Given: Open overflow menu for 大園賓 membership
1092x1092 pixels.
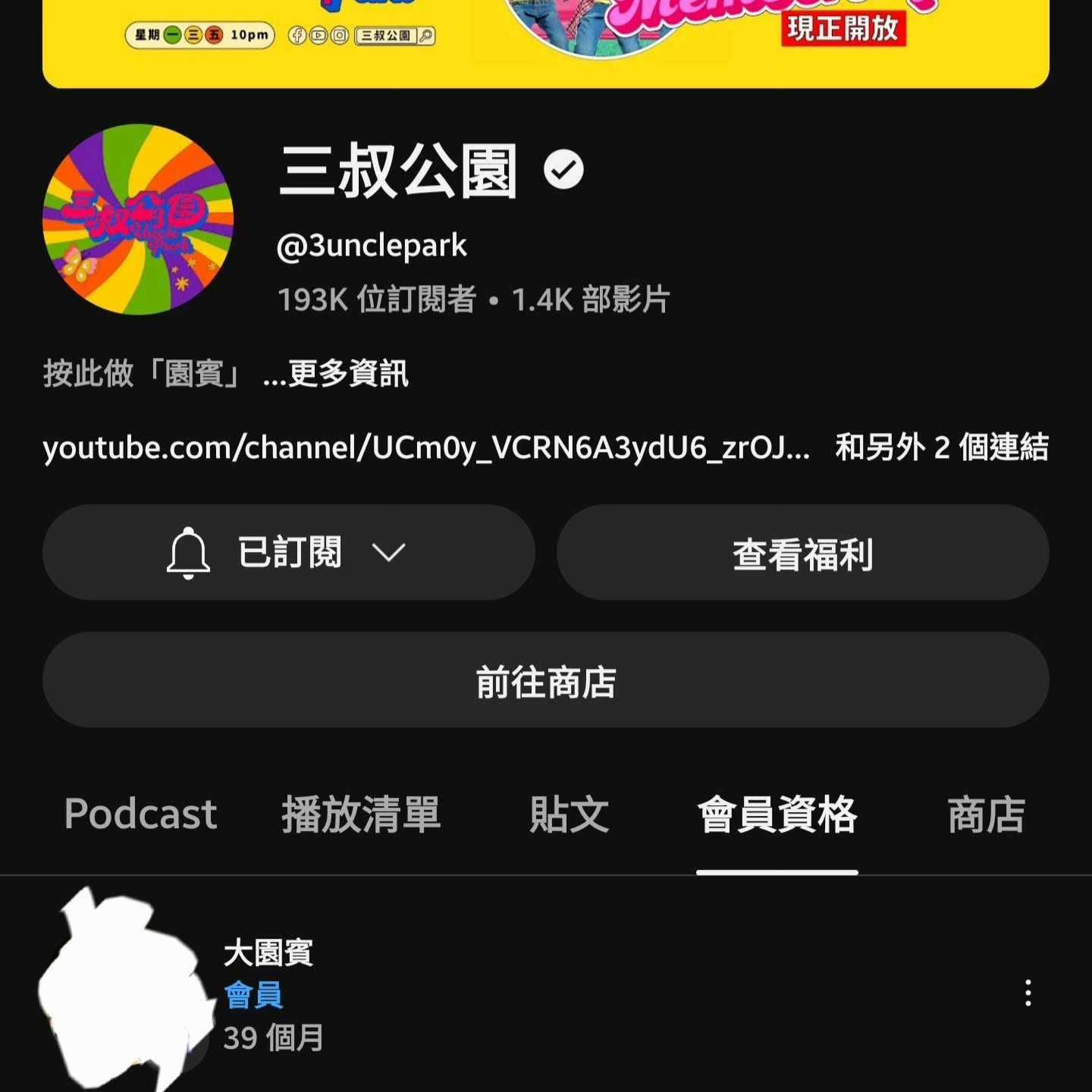Looking at the screenshot, I should (1028, 993).
